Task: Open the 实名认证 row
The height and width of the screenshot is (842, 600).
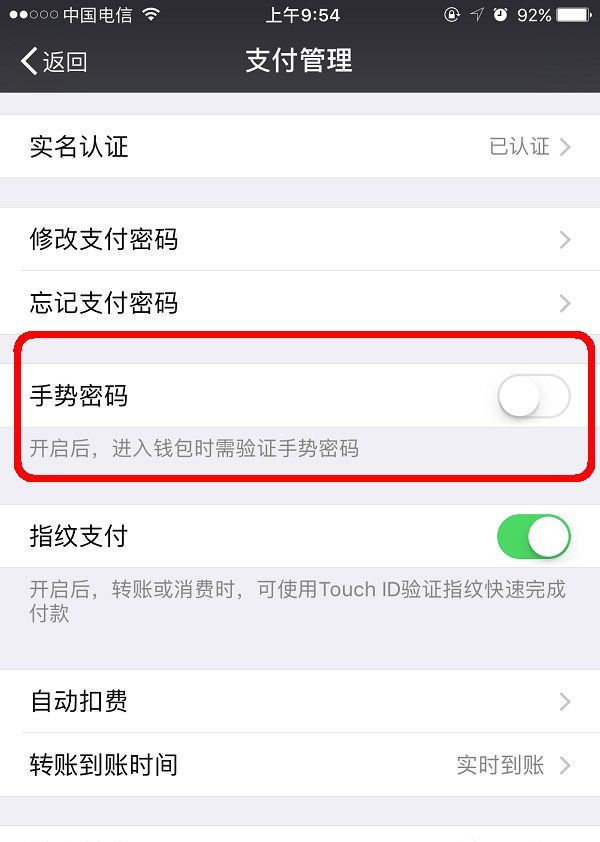Action: pyautogui.click(x=300, y=147)
